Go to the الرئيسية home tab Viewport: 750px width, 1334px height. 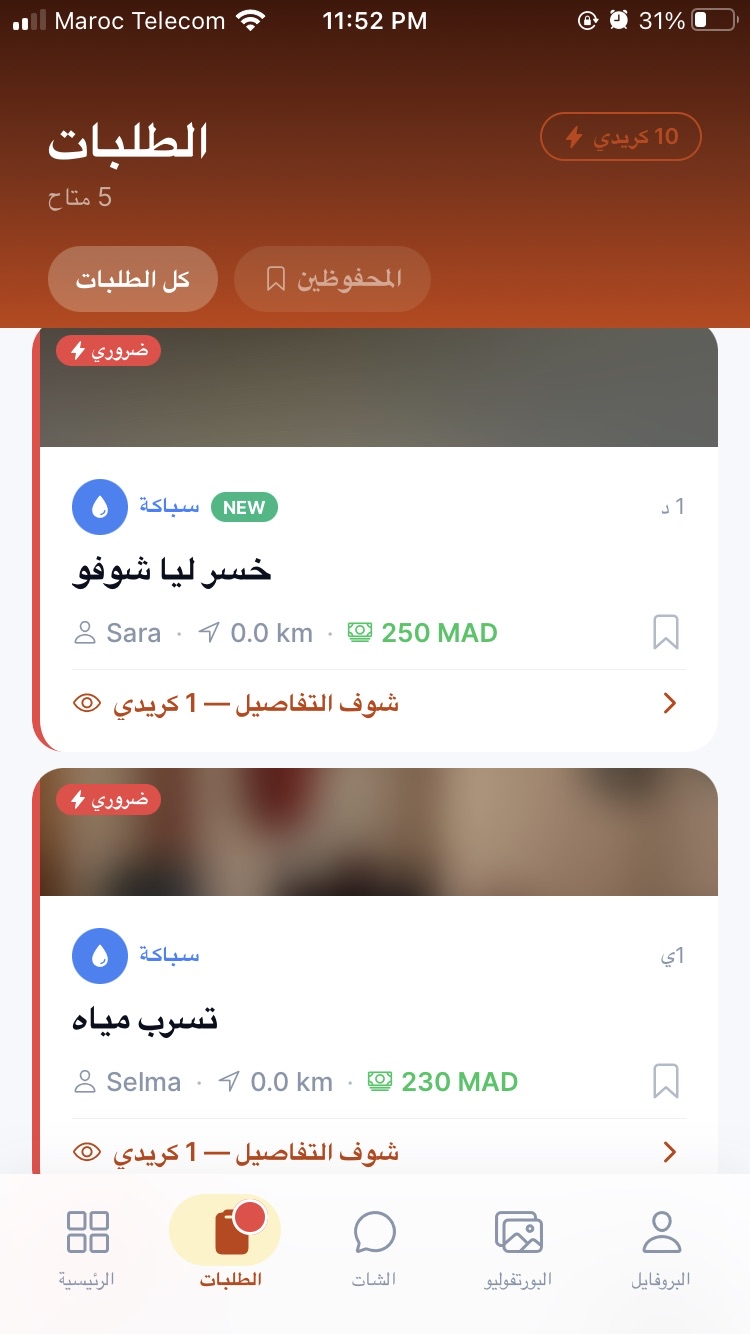88,1245
